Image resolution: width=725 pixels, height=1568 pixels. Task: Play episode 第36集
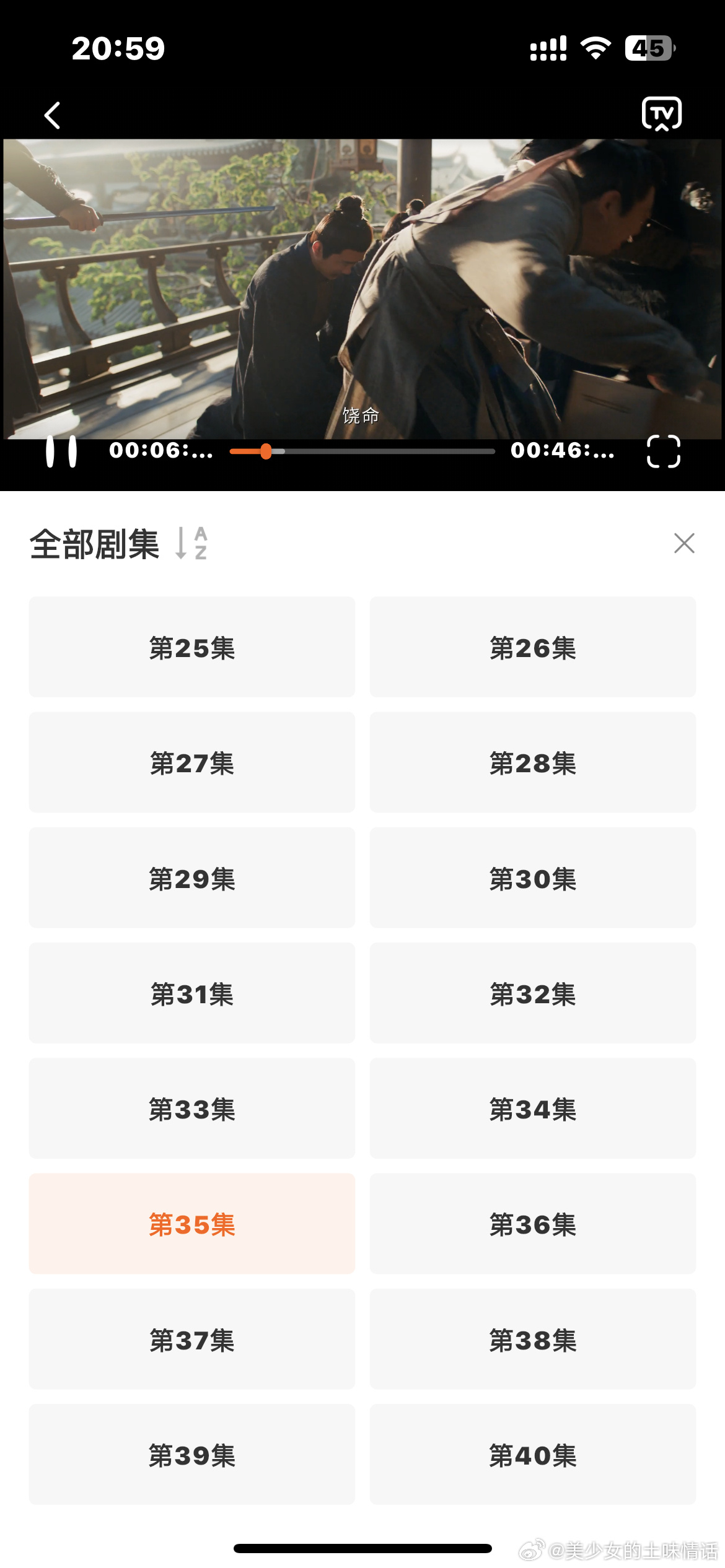(534, 1225)
